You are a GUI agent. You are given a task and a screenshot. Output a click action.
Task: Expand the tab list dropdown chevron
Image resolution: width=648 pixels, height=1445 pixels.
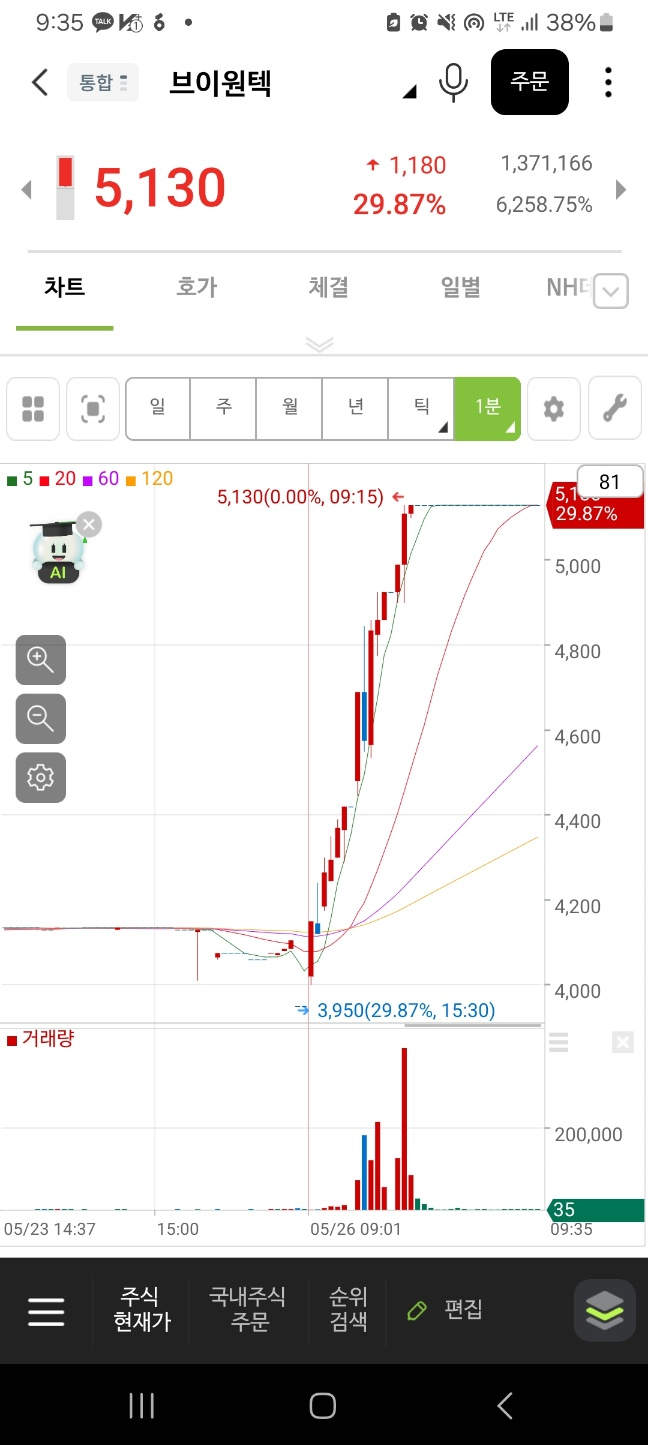(x=612, y=292)
